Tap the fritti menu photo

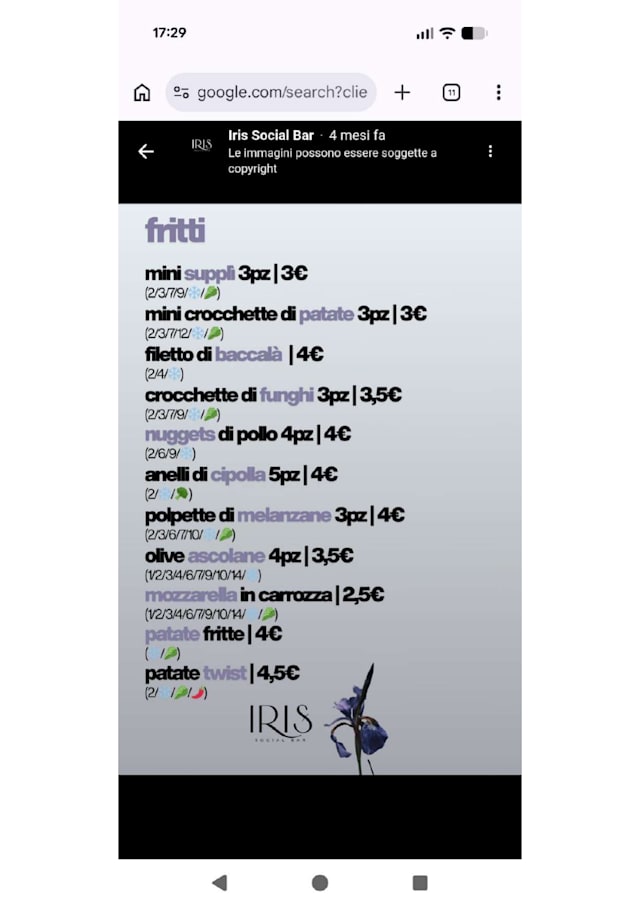(x=320, y=489)
